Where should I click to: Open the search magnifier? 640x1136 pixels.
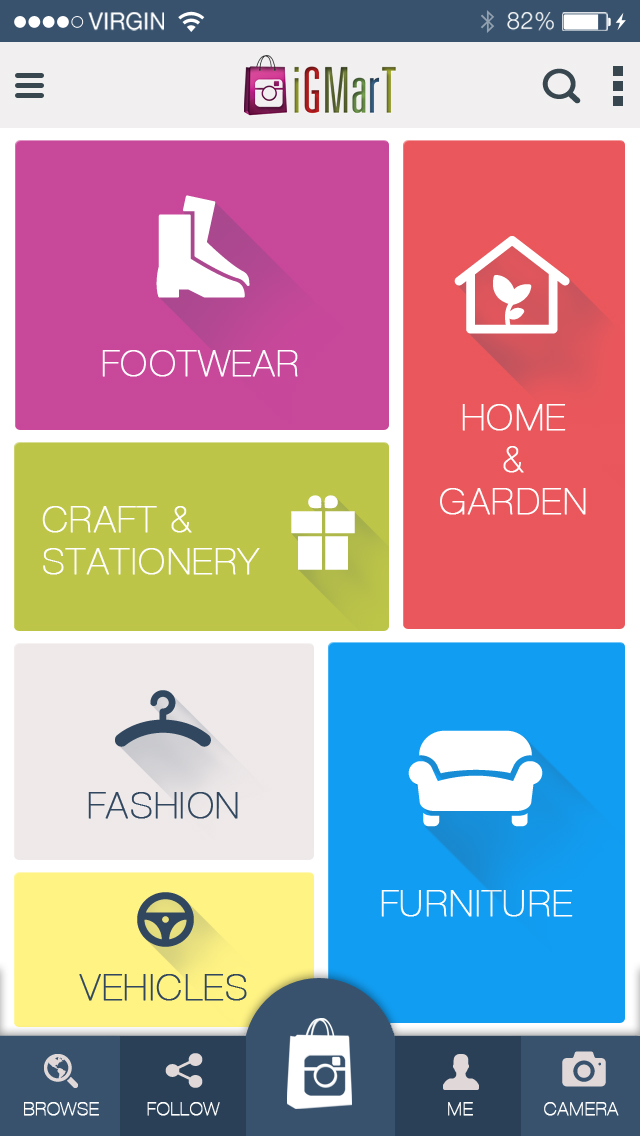pos(562,87)
